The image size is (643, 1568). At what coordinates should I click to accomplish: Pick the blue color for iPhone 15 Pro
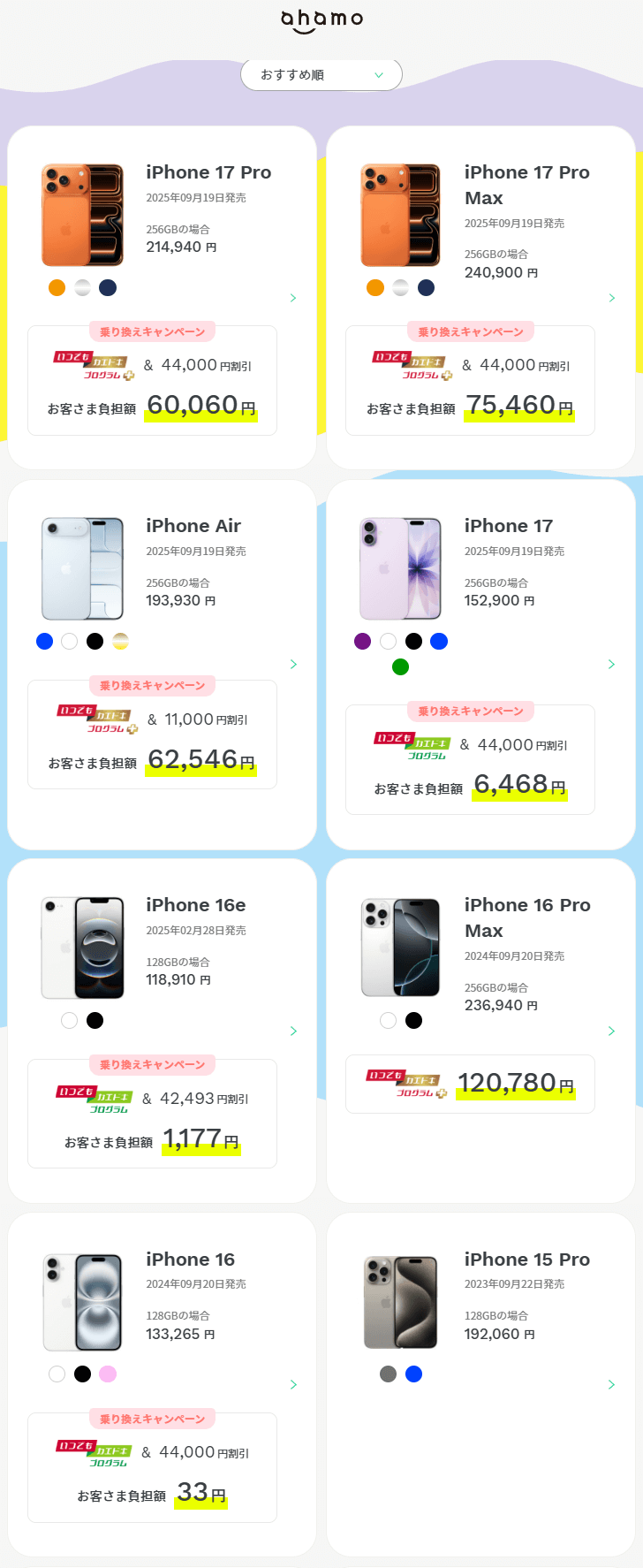pyautogui.click(x=413, y=1374)
